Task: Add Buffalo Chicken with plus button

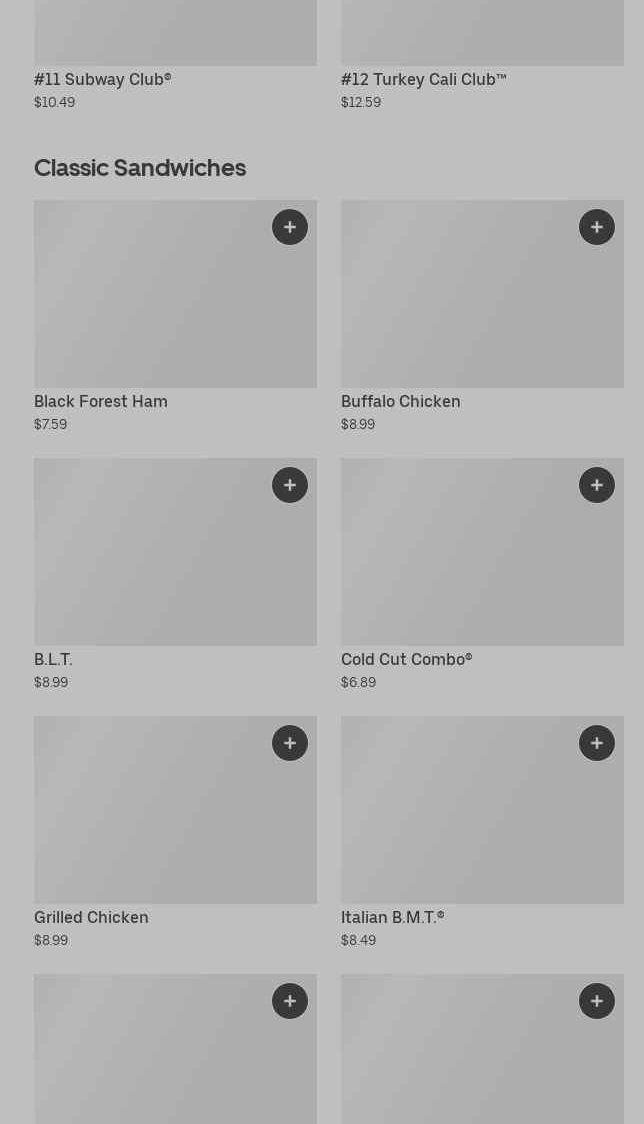Action: [x=597, y=227]
